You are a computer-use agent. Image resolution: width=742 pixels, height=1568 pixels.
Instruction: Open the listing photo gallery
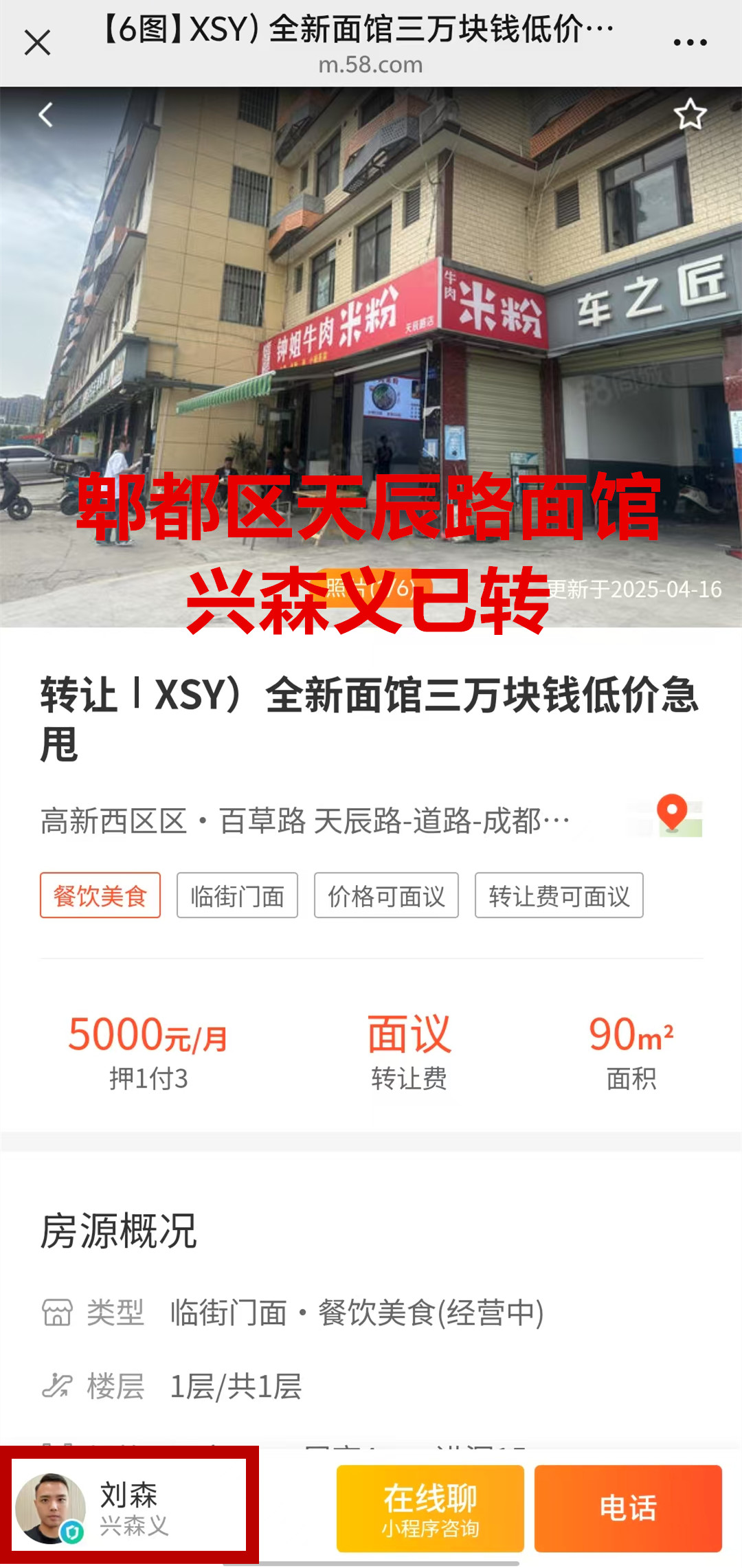coord(371,357)
